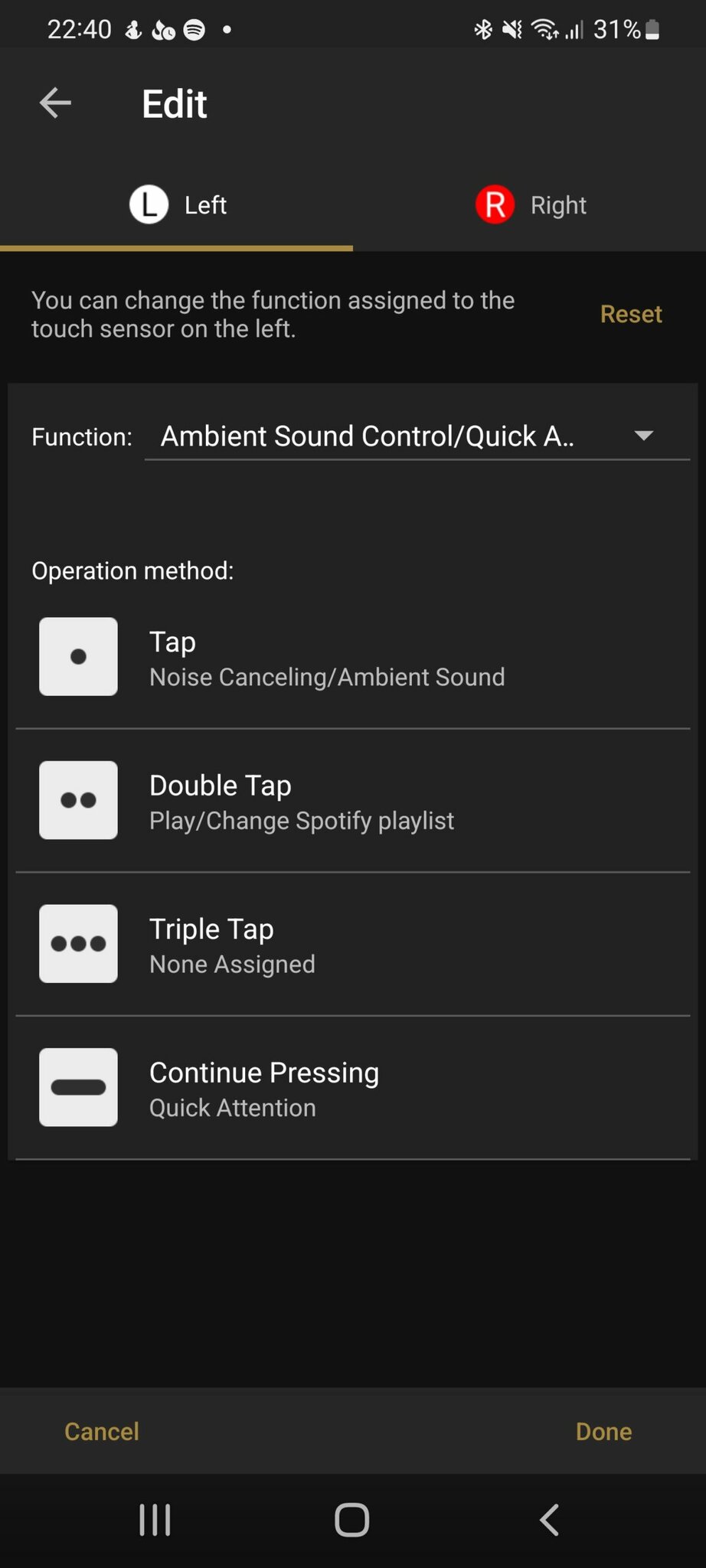Cancel the edit
The height and width of the screenshot is (1568, 706).
pyautogui.click(x=102, y=1431)
